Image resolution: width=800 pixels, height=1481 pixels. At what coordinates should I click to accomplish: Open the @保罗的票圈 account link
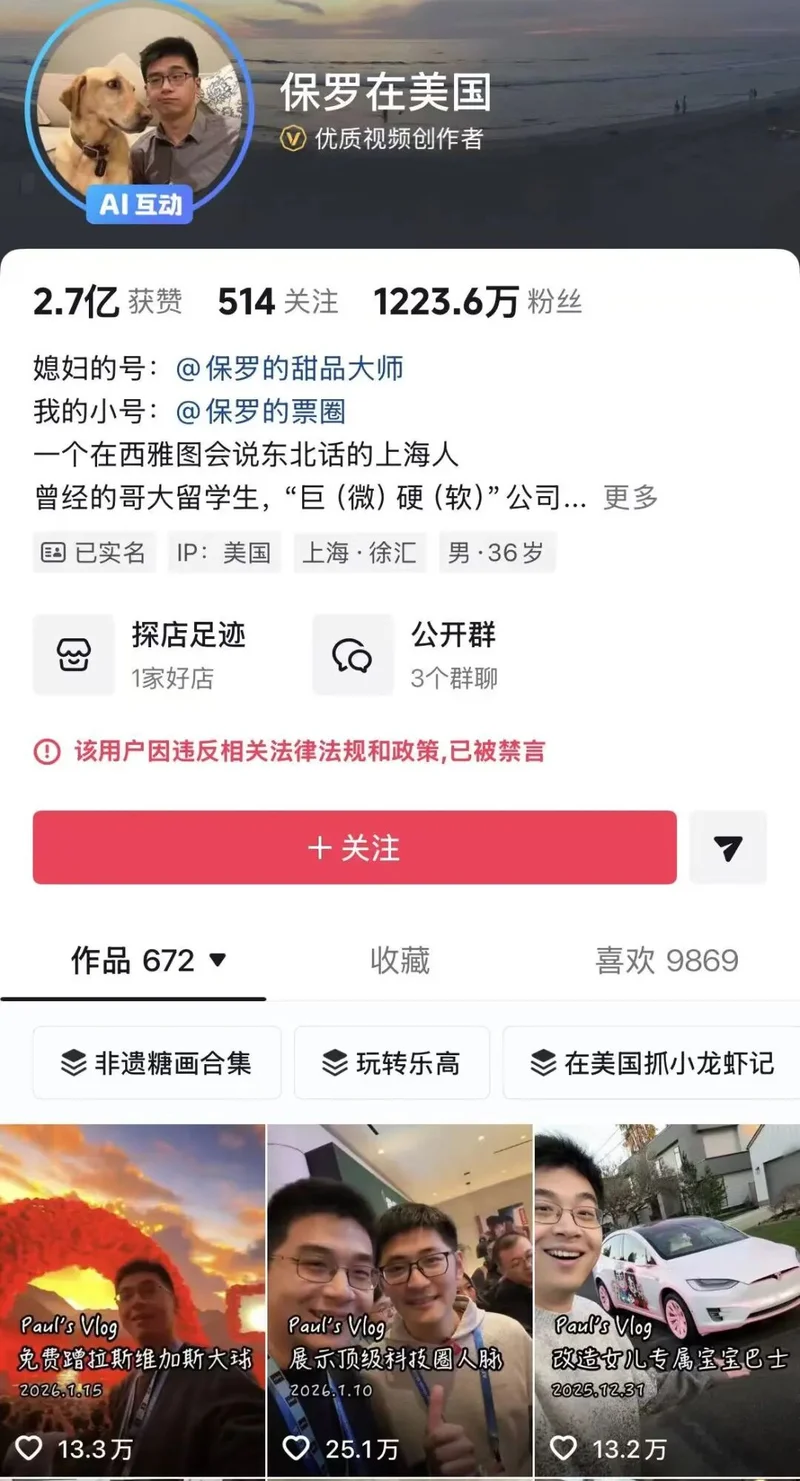(x=261, y=411)
